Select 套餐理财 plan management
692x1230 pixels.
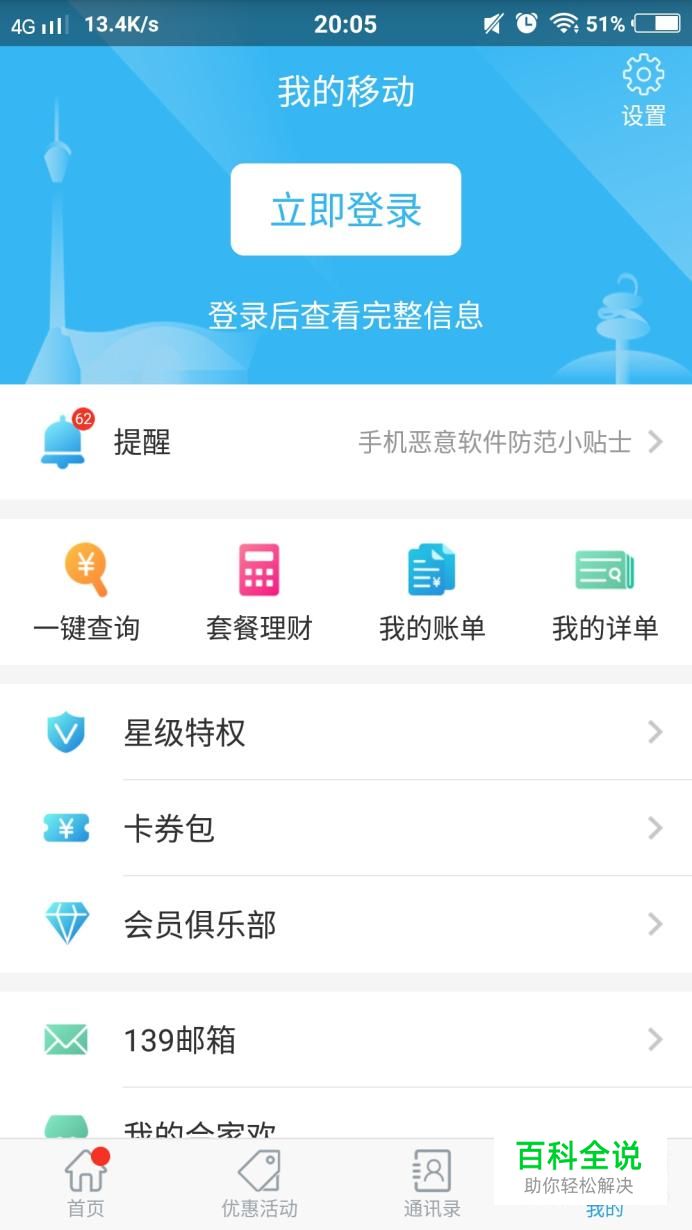point(259,592)
